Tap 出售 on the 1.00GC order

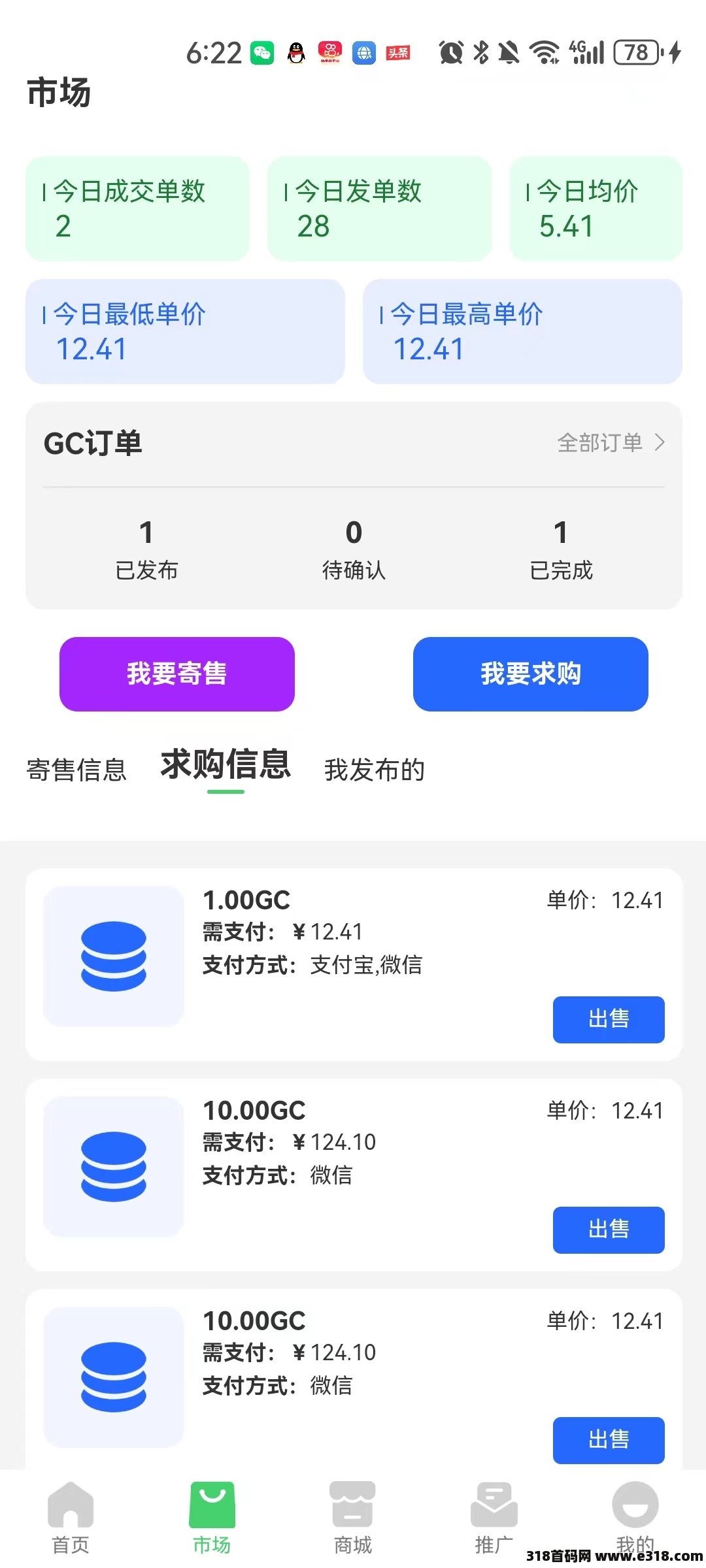point(609,1019)
